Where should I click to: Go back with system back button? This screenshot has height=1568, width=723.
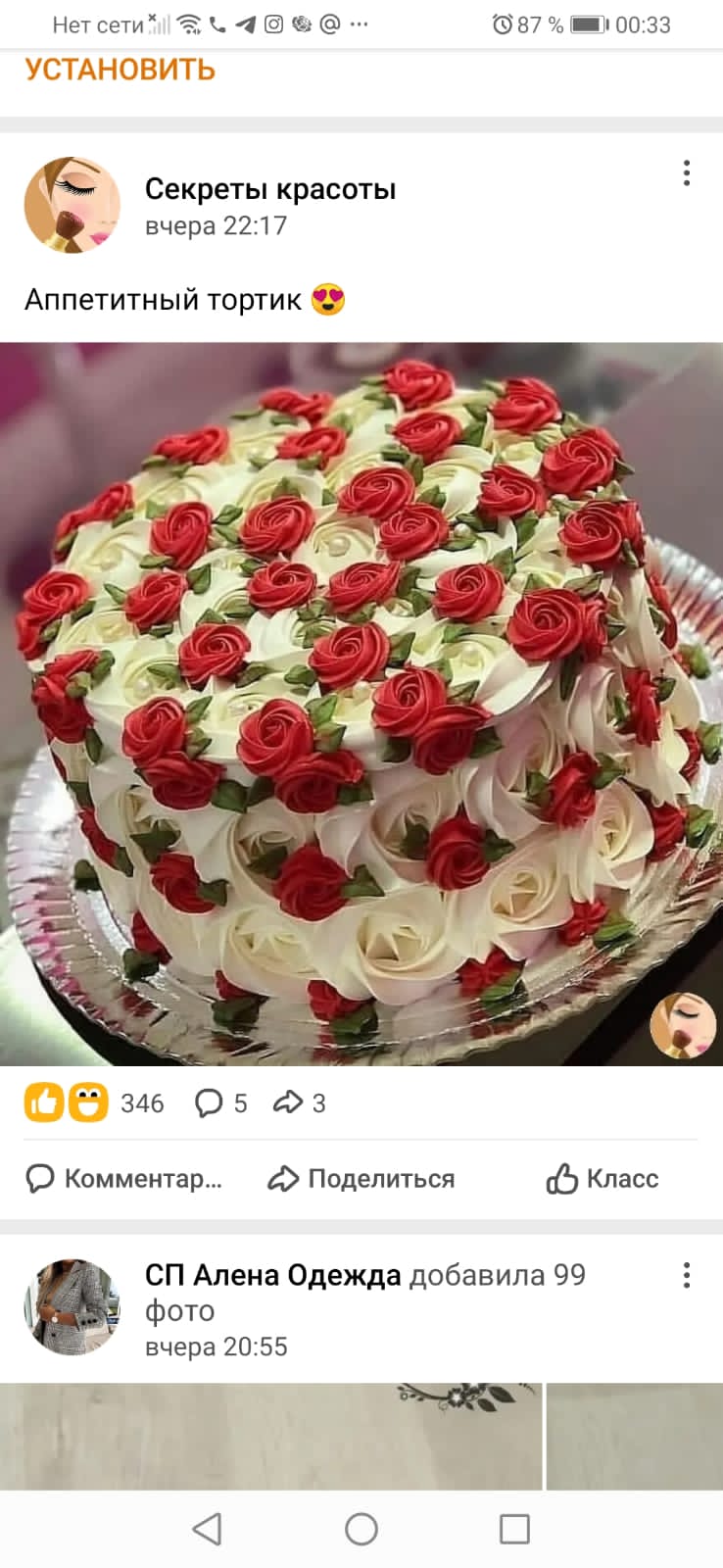tap(207, 1529)
